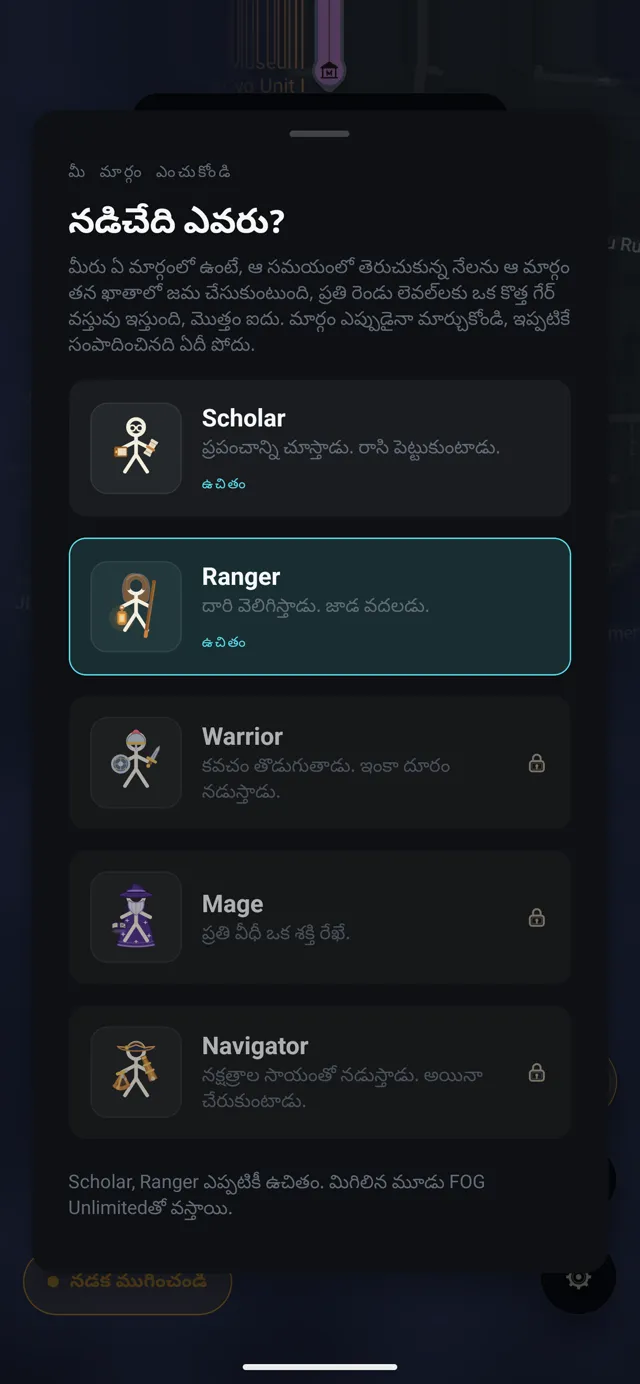Tap the locked Warrior path card

[320, 763]
